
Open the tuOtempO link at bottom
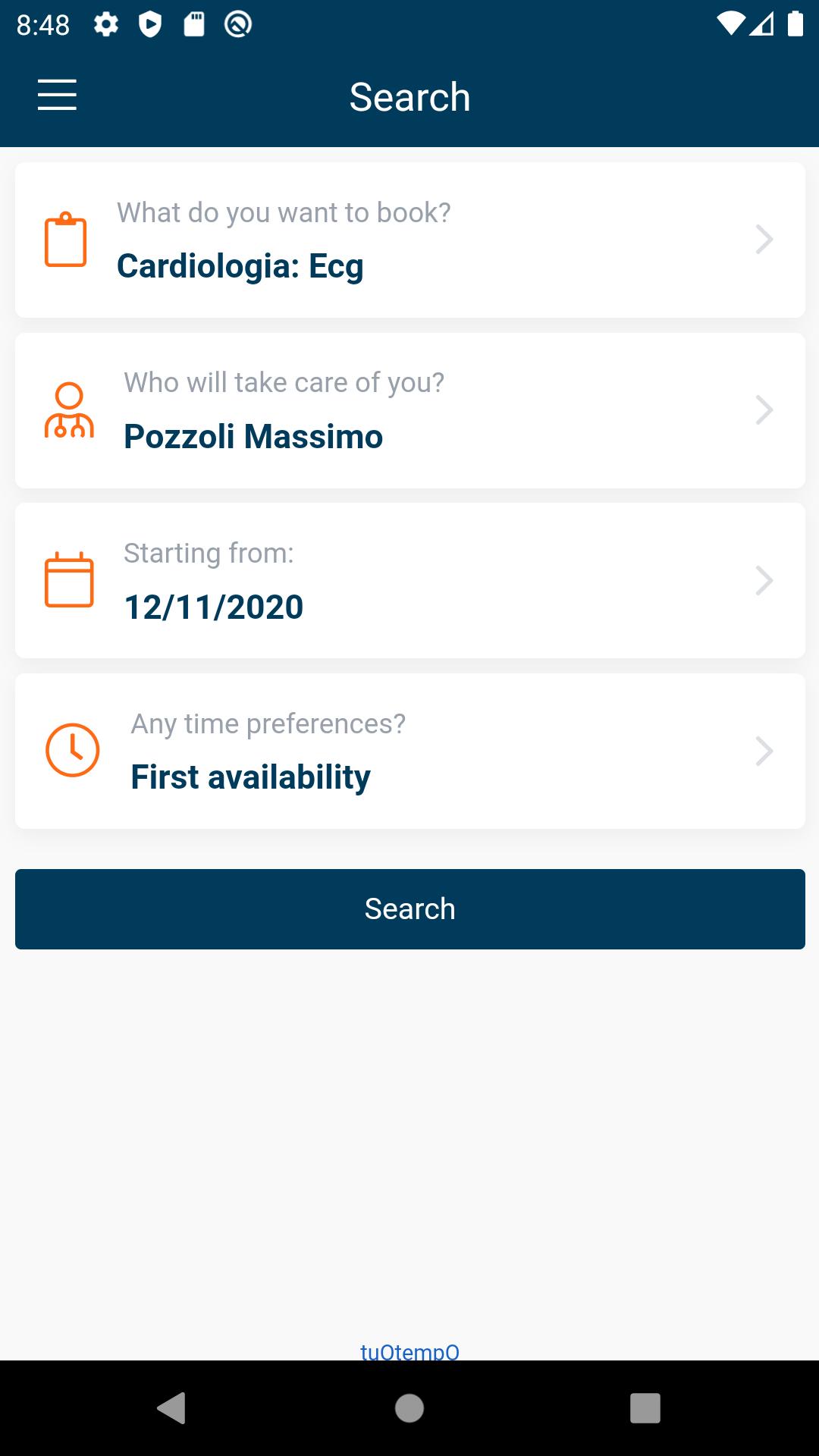(409, 1351)
